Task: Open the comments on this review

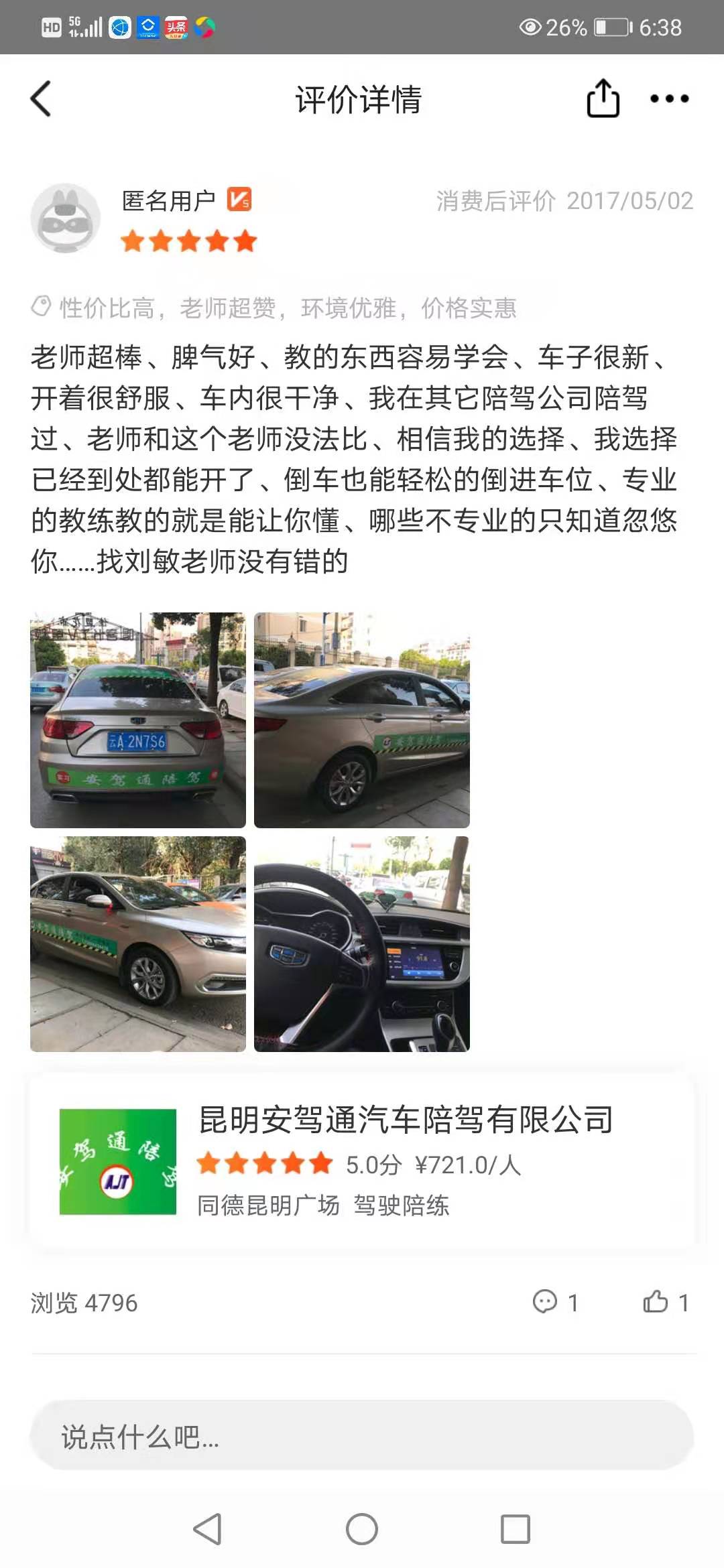Action: (x=554, y=1302)
